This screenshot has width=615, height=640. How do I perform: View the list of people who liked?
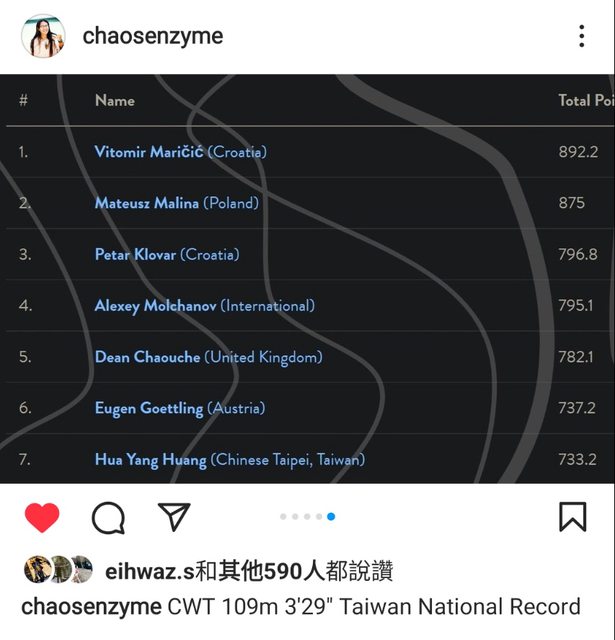[x=248, y=571]
